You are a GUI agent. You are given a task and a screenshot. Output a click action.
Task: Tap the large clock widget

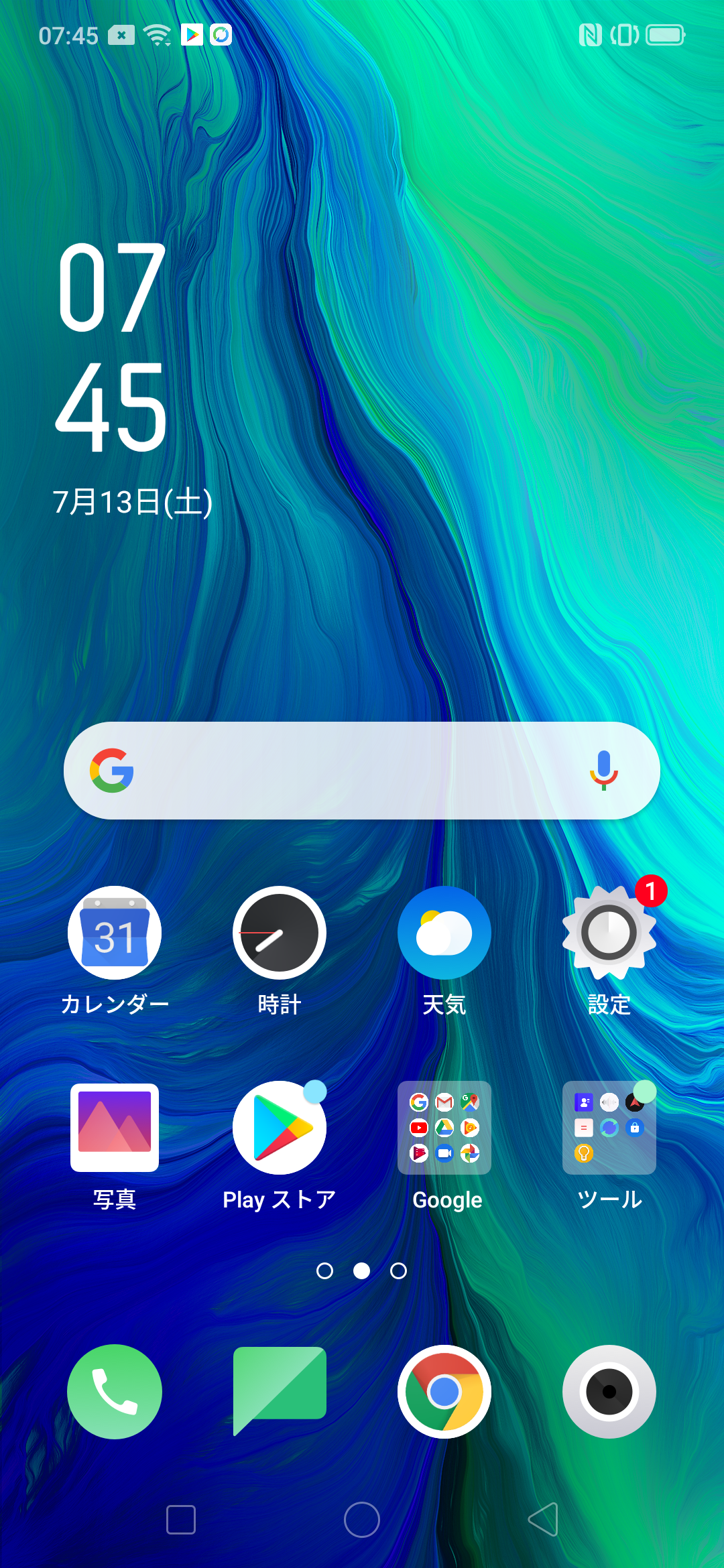pos(113,348)
